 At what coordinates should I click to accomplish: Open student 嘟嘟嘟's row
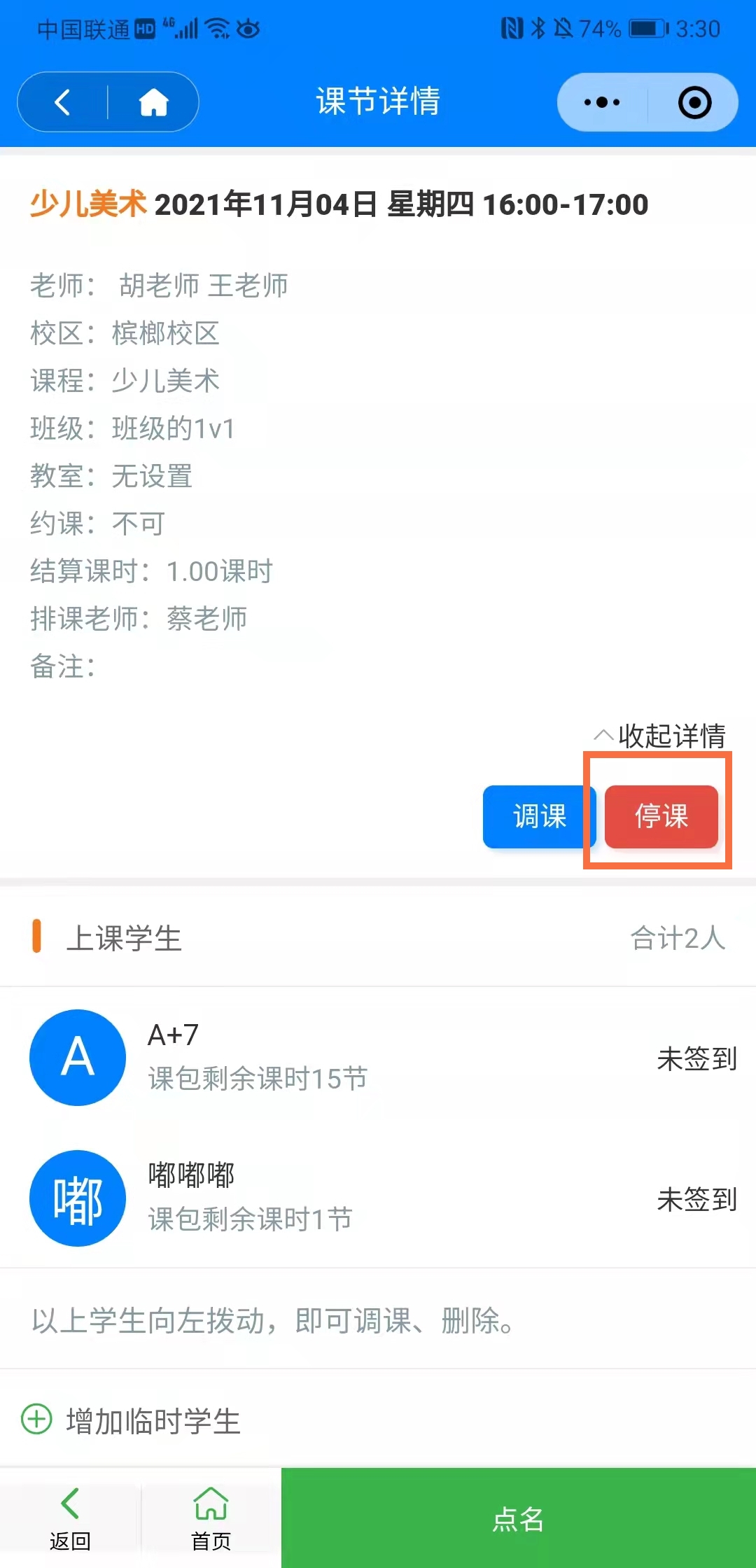[378, 1198]
